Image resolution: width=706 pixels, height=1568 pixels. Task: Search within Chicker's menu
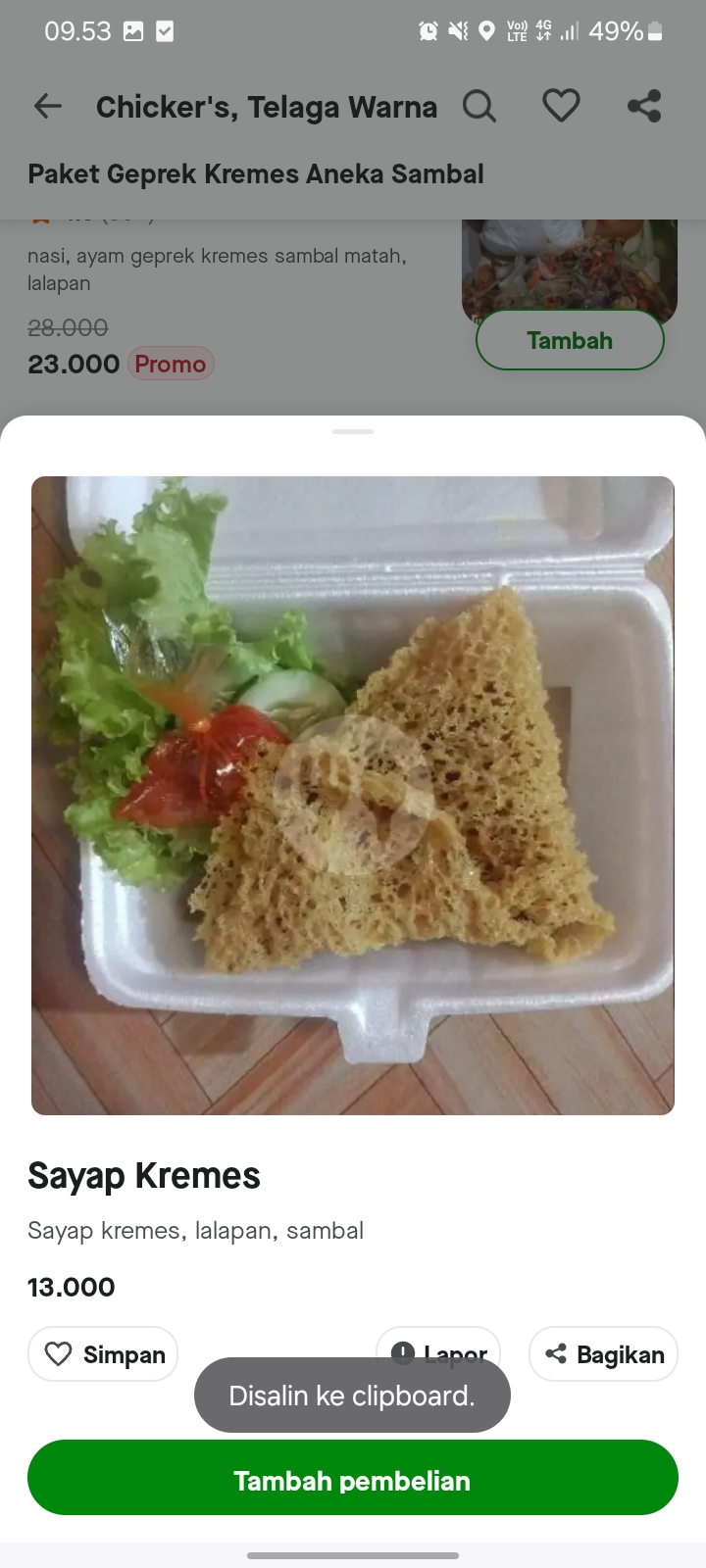(x=479, y=106)
